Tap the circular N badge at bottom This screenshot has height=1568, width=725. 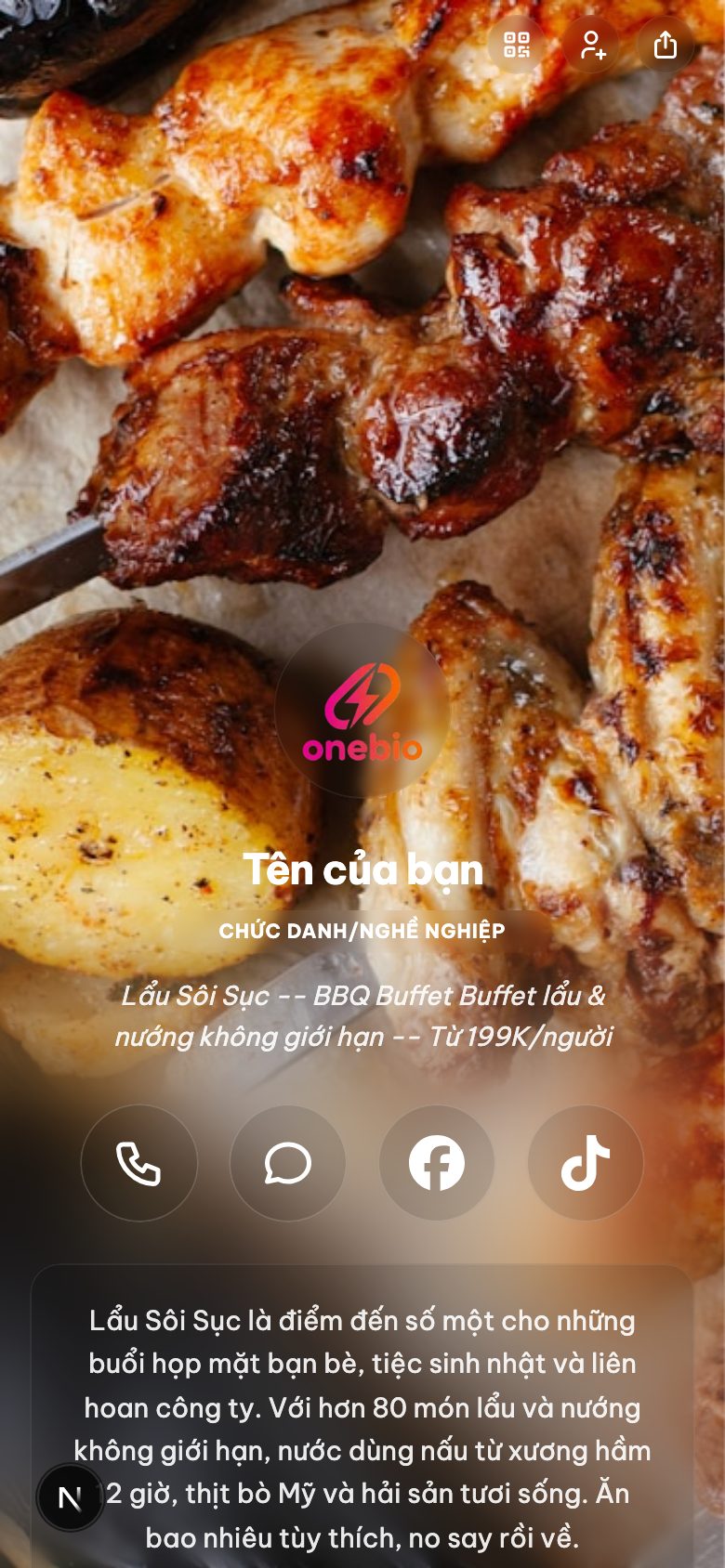pyautogui.click(x=71, y=1497)
